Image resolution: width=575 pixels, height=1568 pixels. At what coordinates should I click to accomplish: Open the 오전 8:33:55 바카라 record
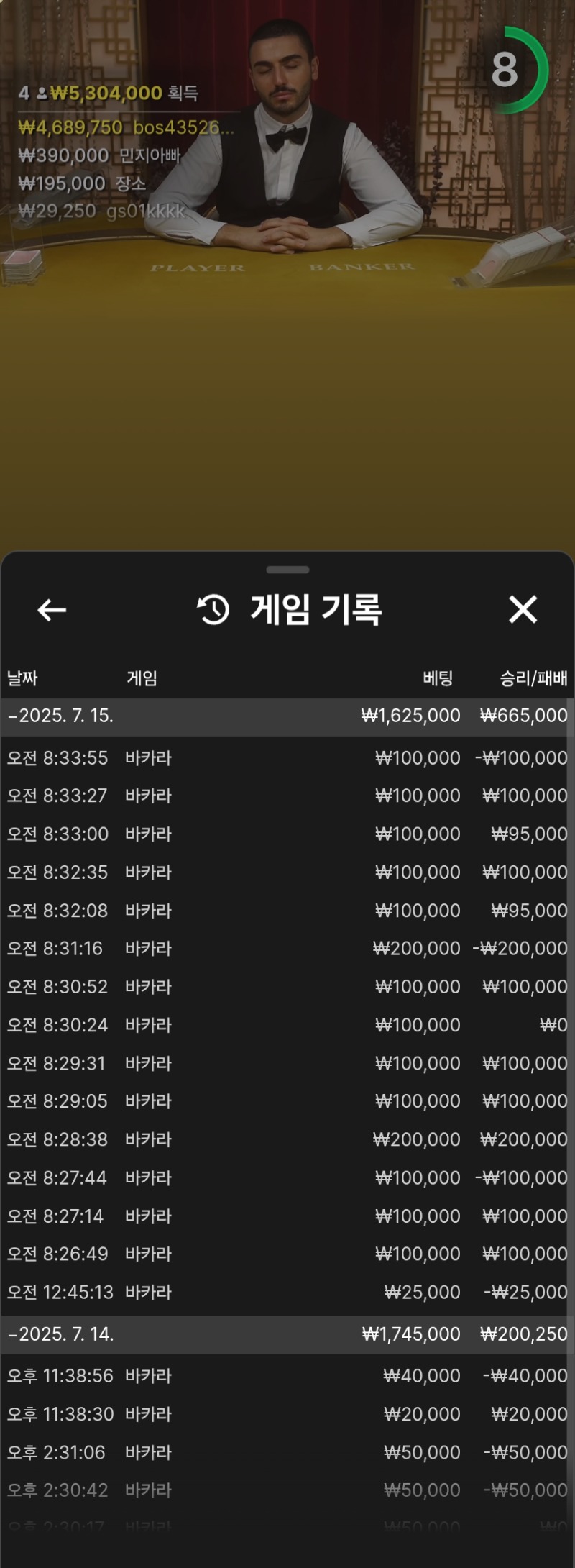coord(286,757)
